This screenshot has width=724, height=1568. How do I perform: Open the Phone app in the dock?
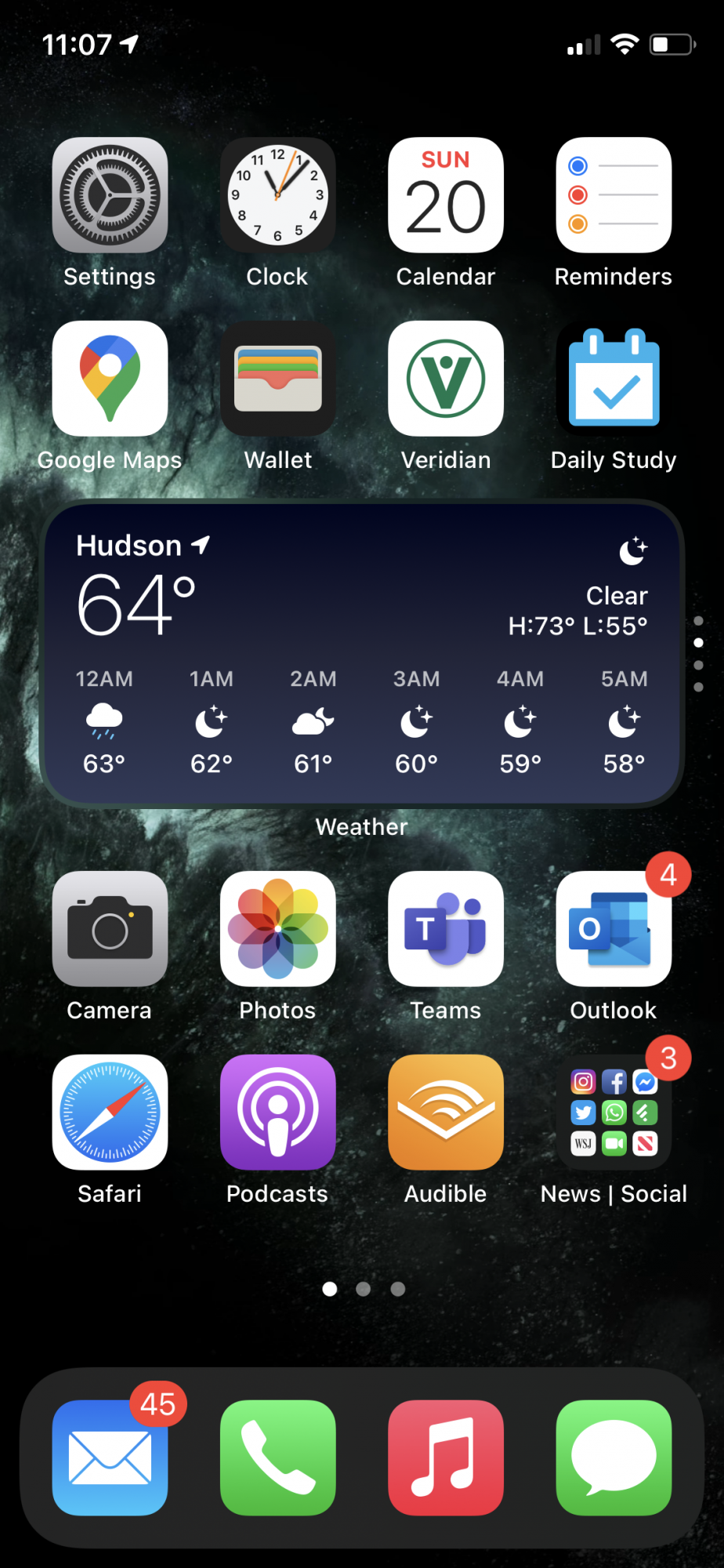click(x=277, y=1457)
